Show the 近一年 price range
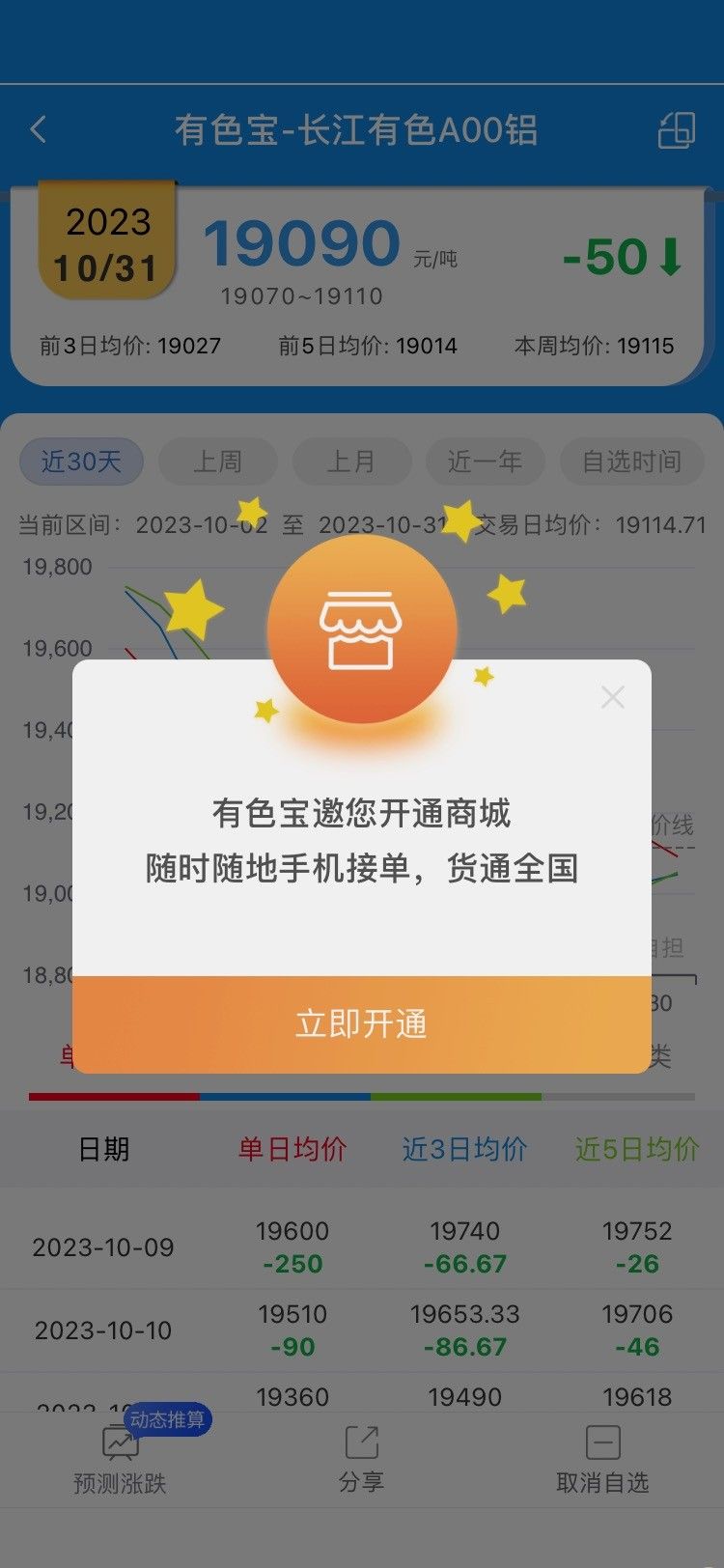This screenshot has height=1568, width=724. click(x=485, y=462)
